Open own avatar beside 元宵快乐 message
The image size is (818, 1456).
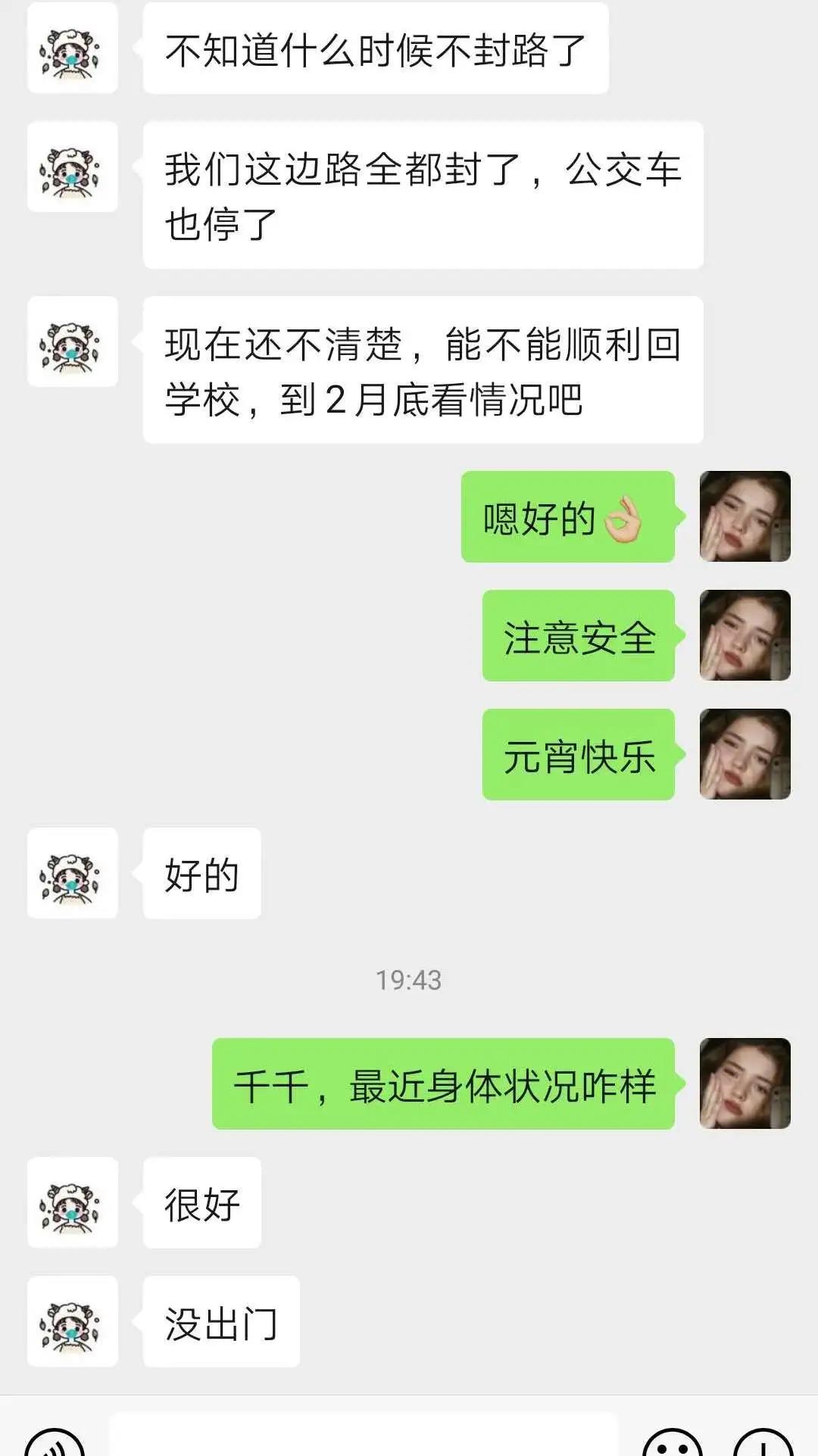(745, 754)
